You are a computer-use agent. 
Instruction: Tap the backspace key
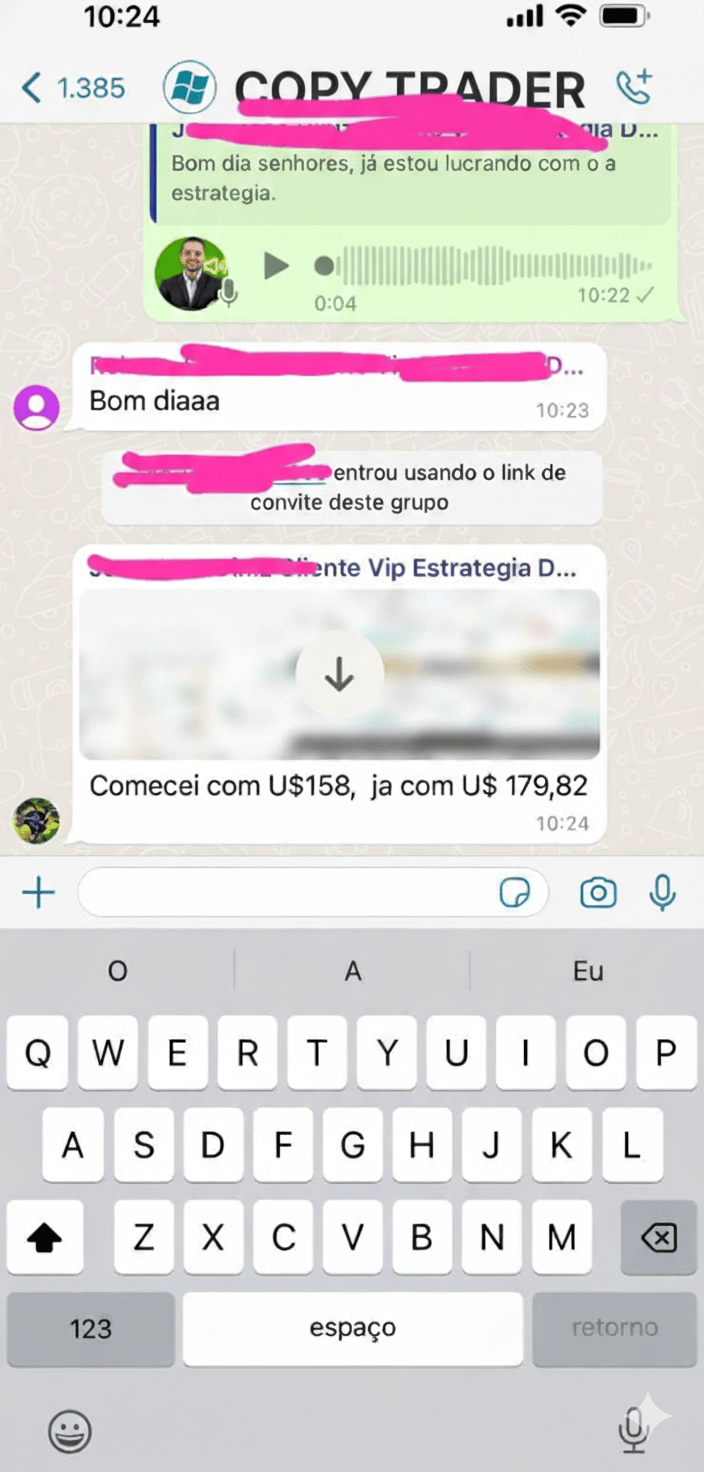658,1239
